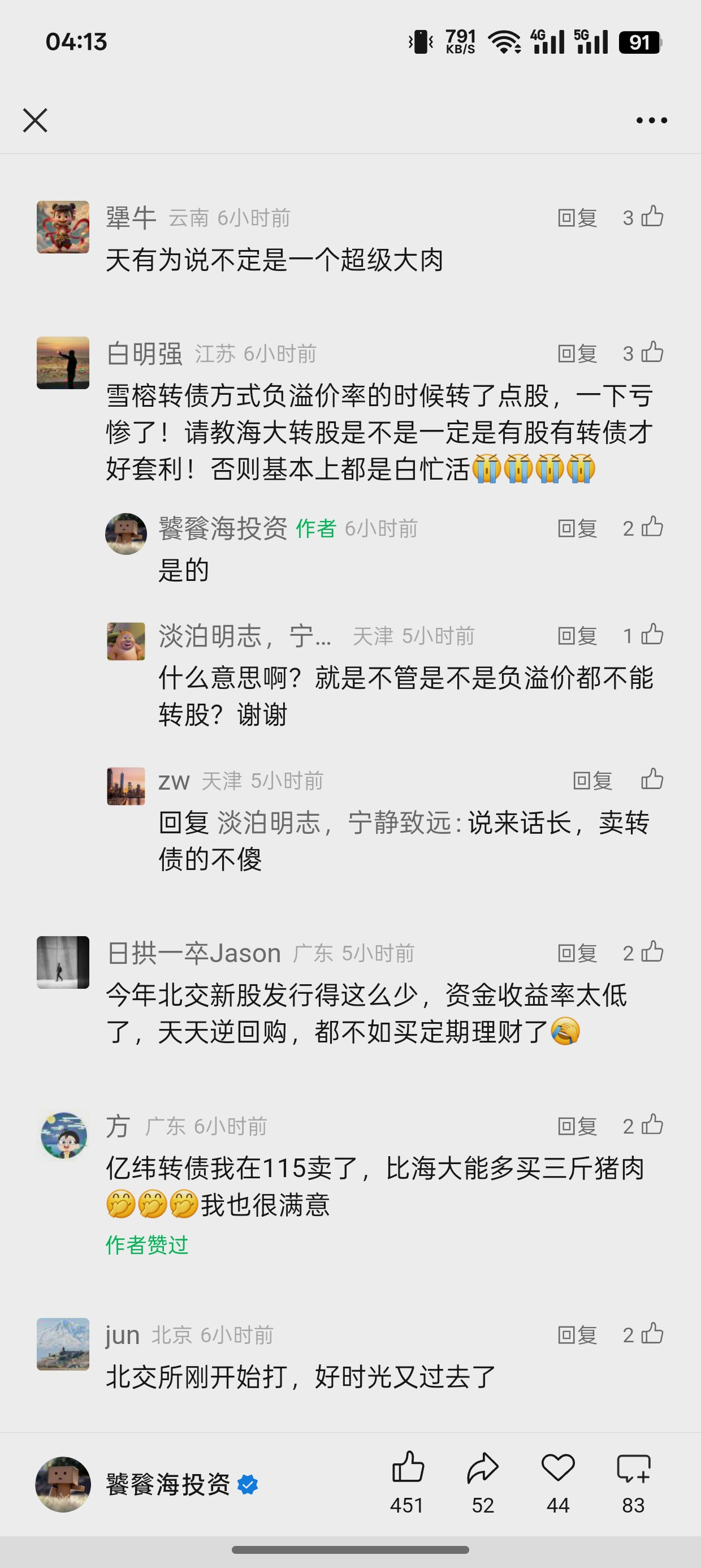Like the author's reply 是的

[x=652, y=527]
